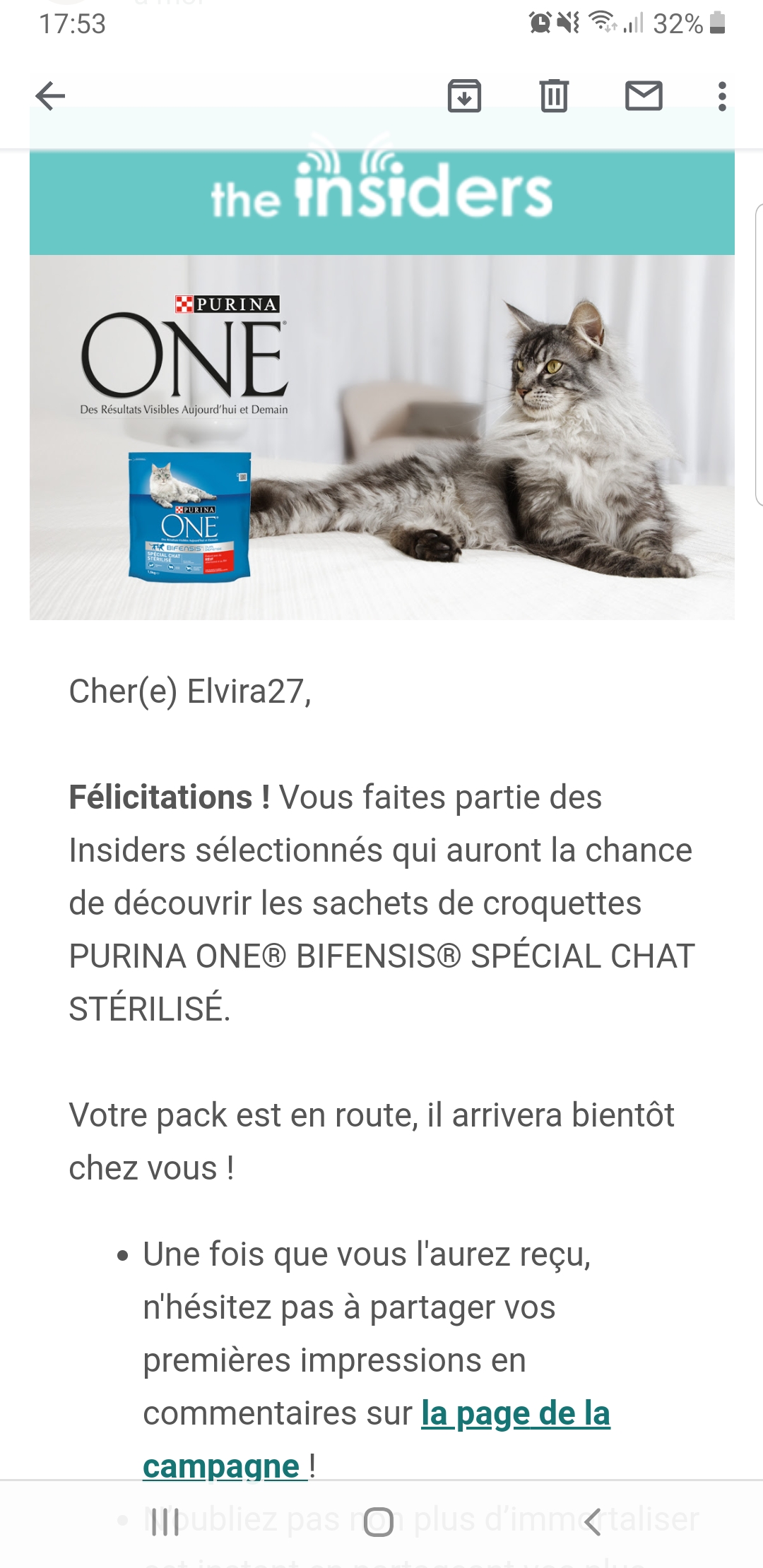The height and width of the screenshot is (1568, 763).
Task: Tap the system home button
Action: (379, 1521)
